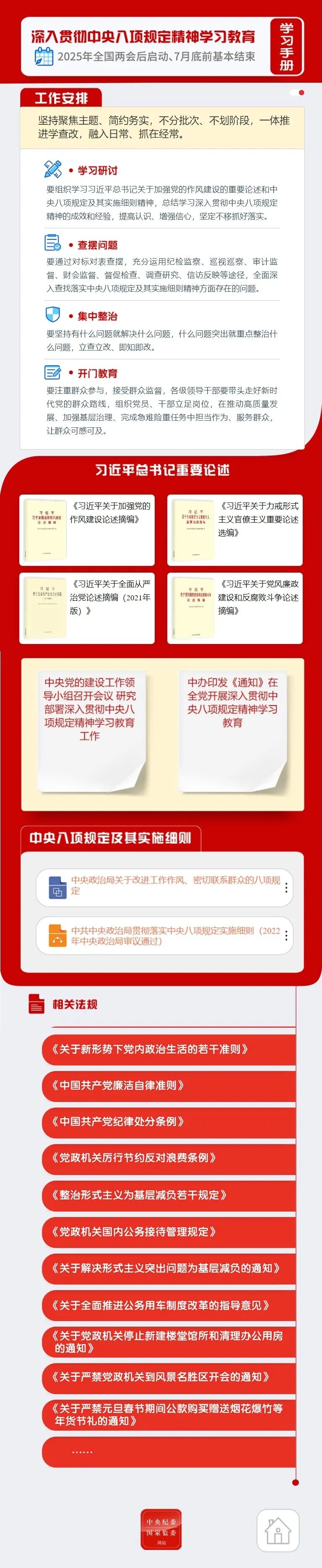The height and width of the screenshot is (1568, 322).
Task: Open 中共中央政治局贯彻落实中央八项规定实施细则 document
Action: [x=164, y=936]
